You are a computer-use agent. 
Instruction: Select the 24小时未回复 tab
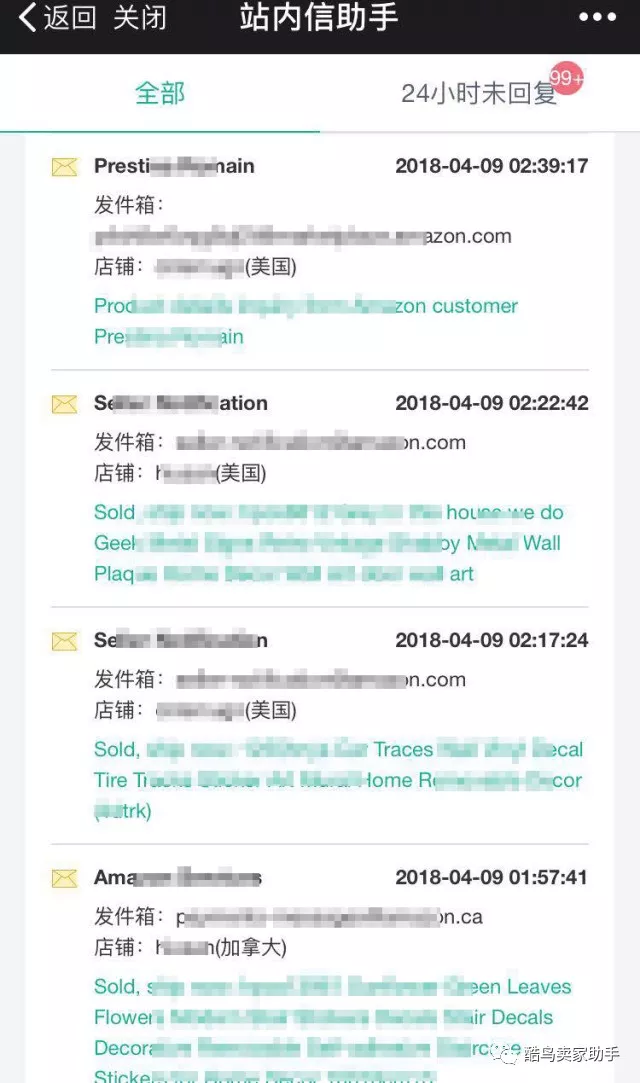coord(478,94)
